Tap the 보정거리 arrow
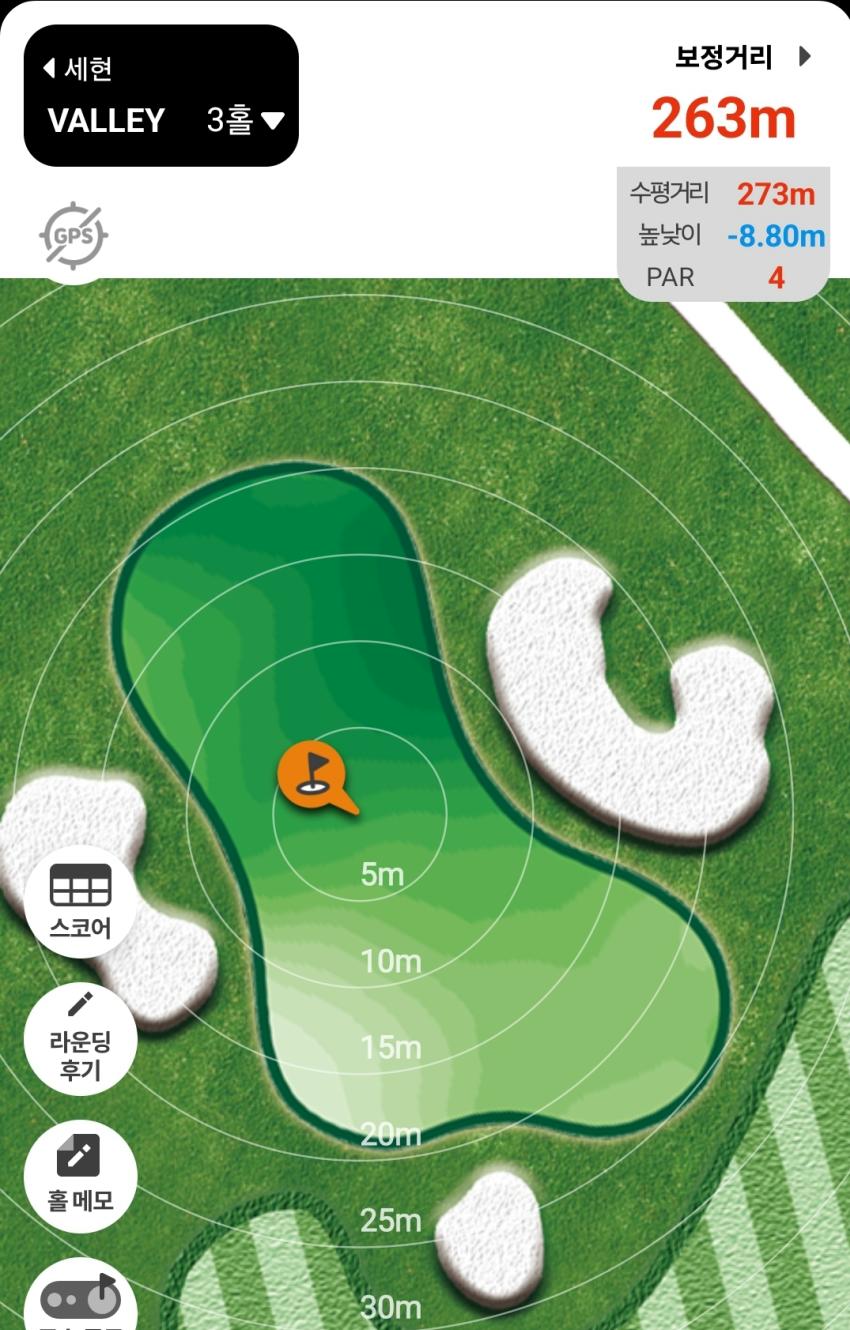This screenshot has height=1330, width=850. click(805, 57)
